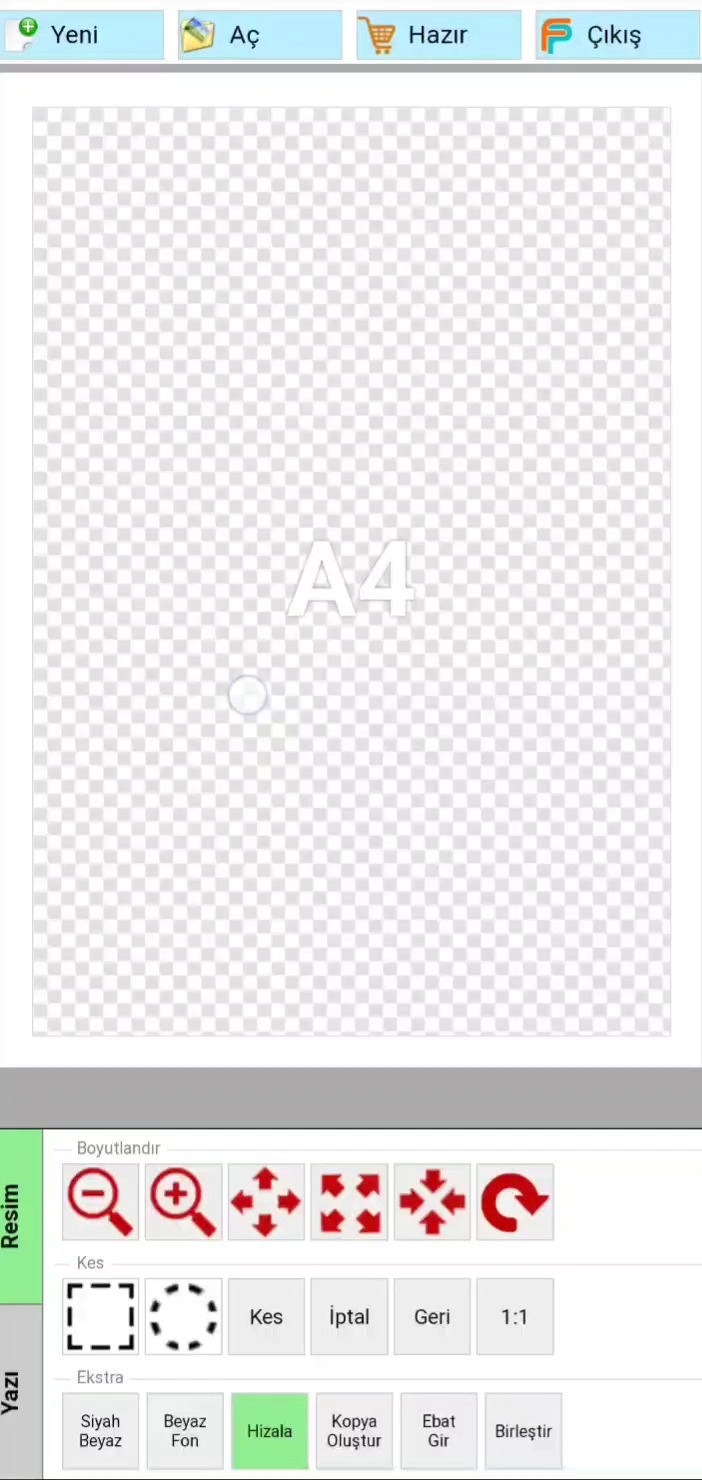Reset to 1:1 scale
This screenshot has width=702, height=1480.
click(x=515, y=1317)
